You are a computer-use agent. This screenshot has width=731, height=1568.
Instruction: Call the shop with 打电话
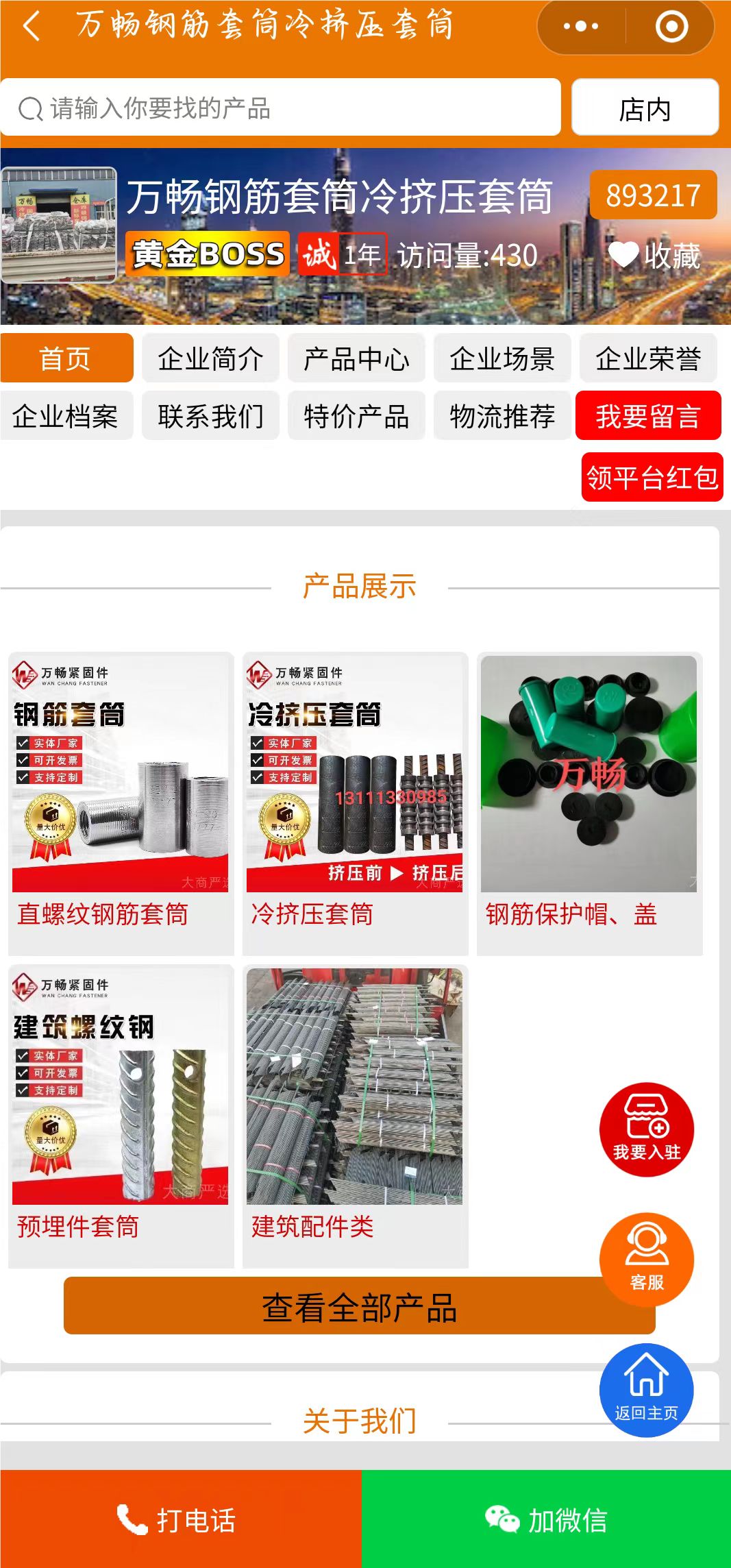(x=181, y=1519)
